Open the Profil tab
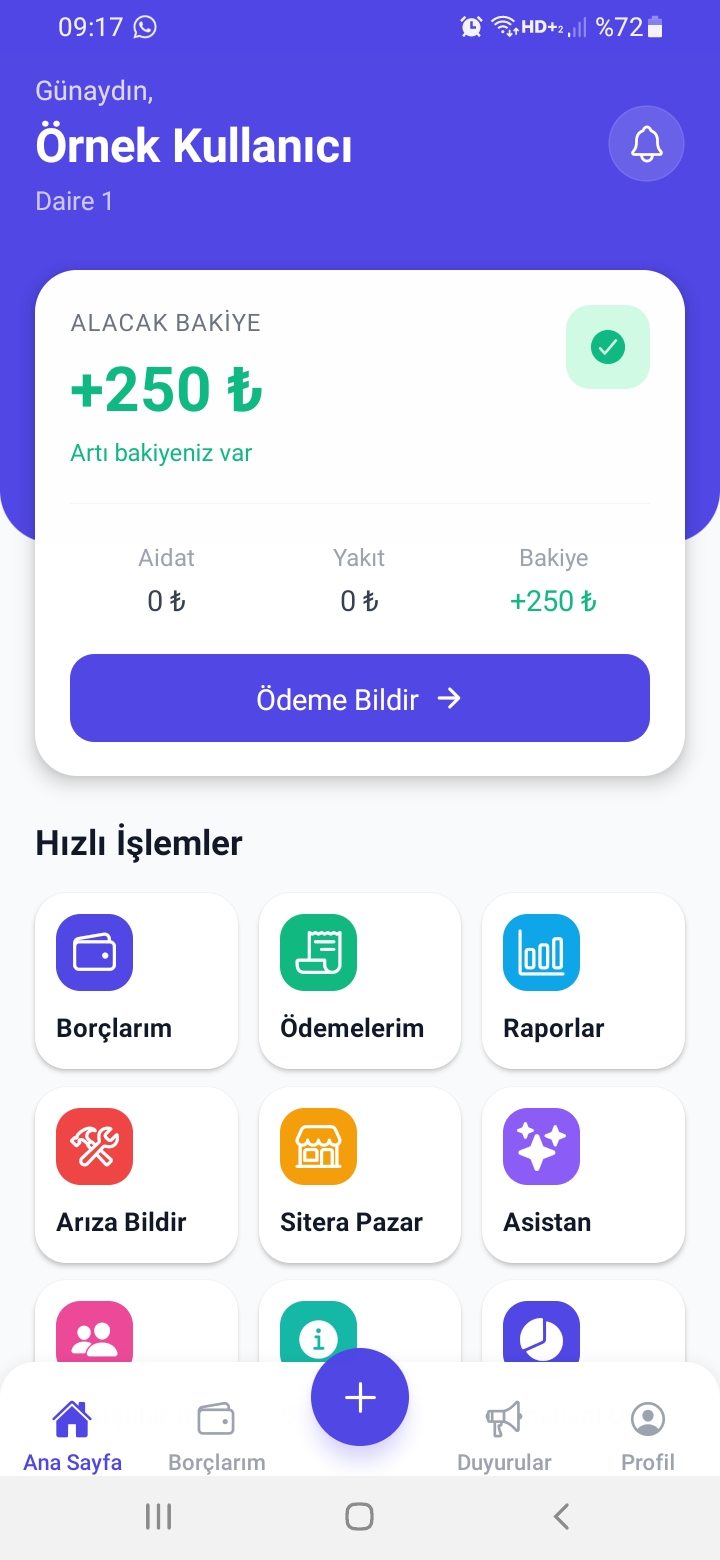Screen dimensions: 720x1560 coord(648,1436)
